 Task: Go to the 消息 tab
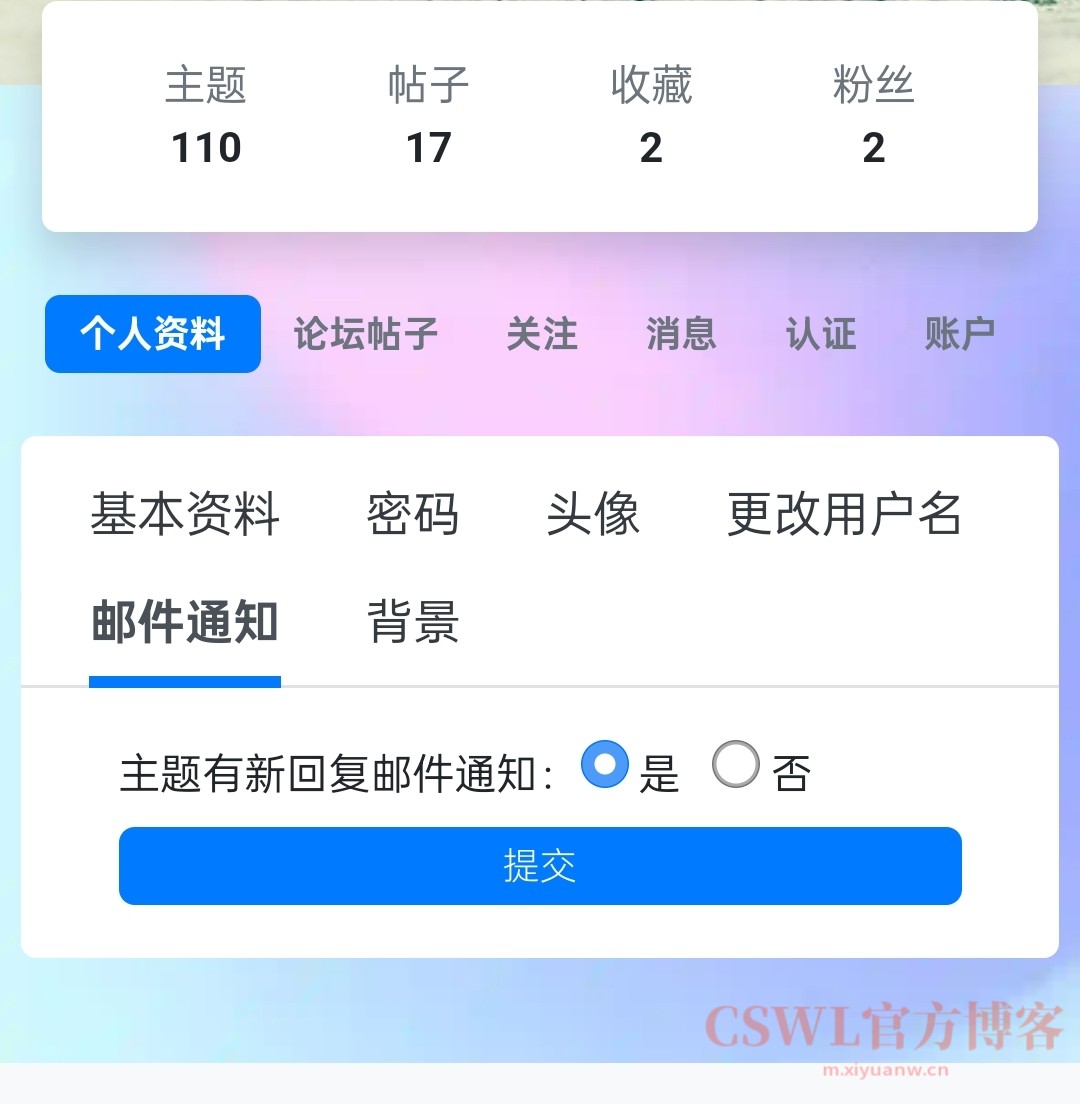(681, 334)
